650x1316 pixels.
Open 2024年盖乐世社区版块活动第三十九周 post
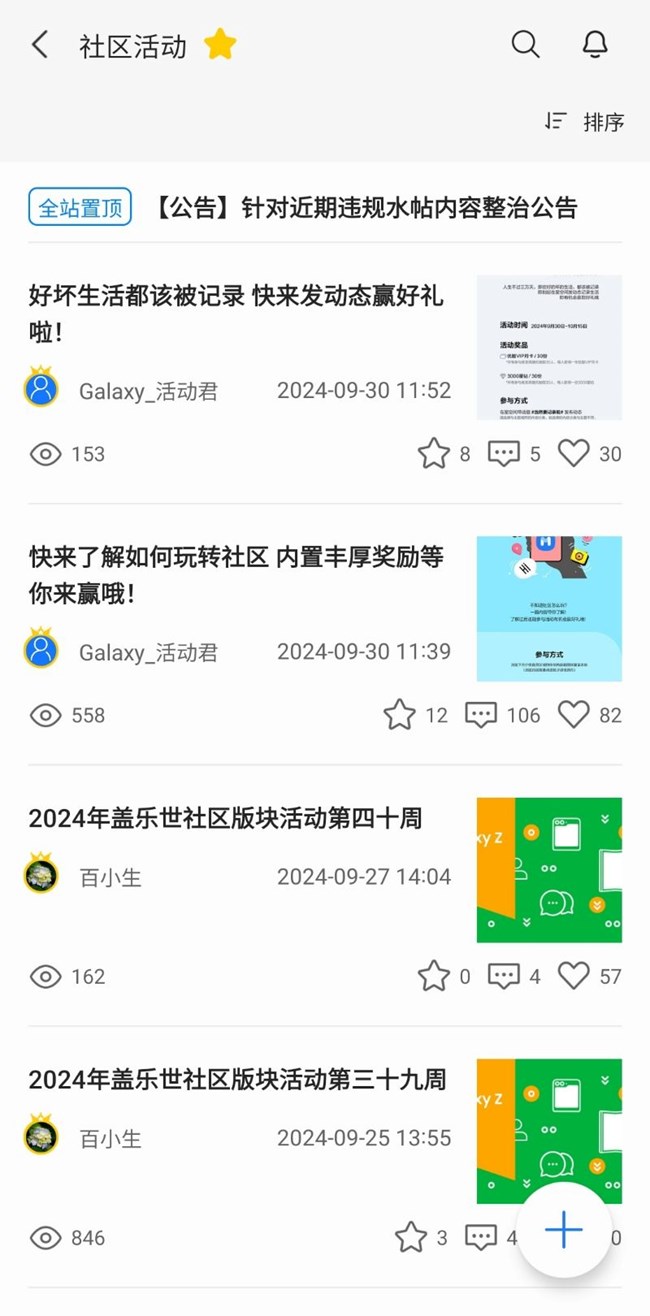[237, 1080]
